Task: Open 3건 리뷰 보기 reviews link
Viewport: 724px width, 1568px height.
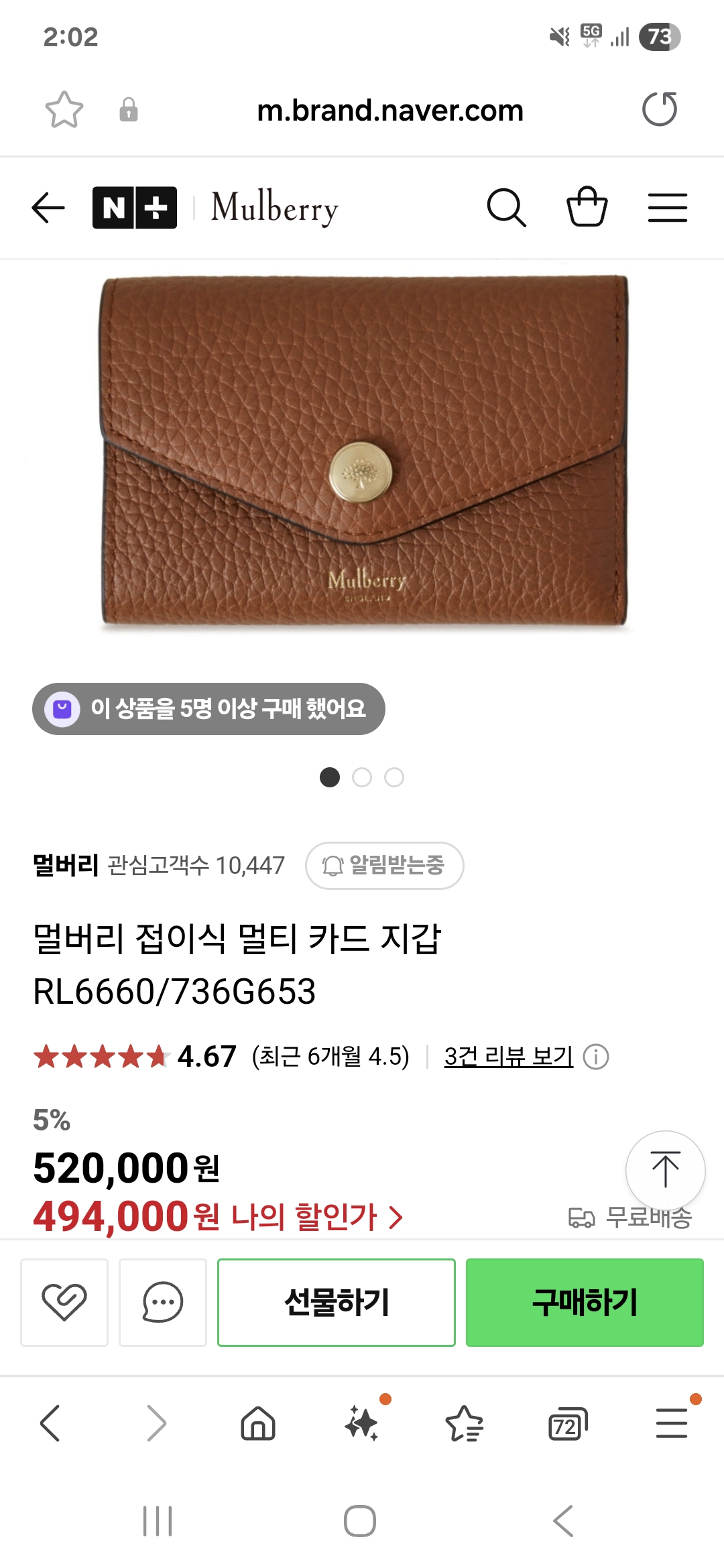Action: point(508,1057)
